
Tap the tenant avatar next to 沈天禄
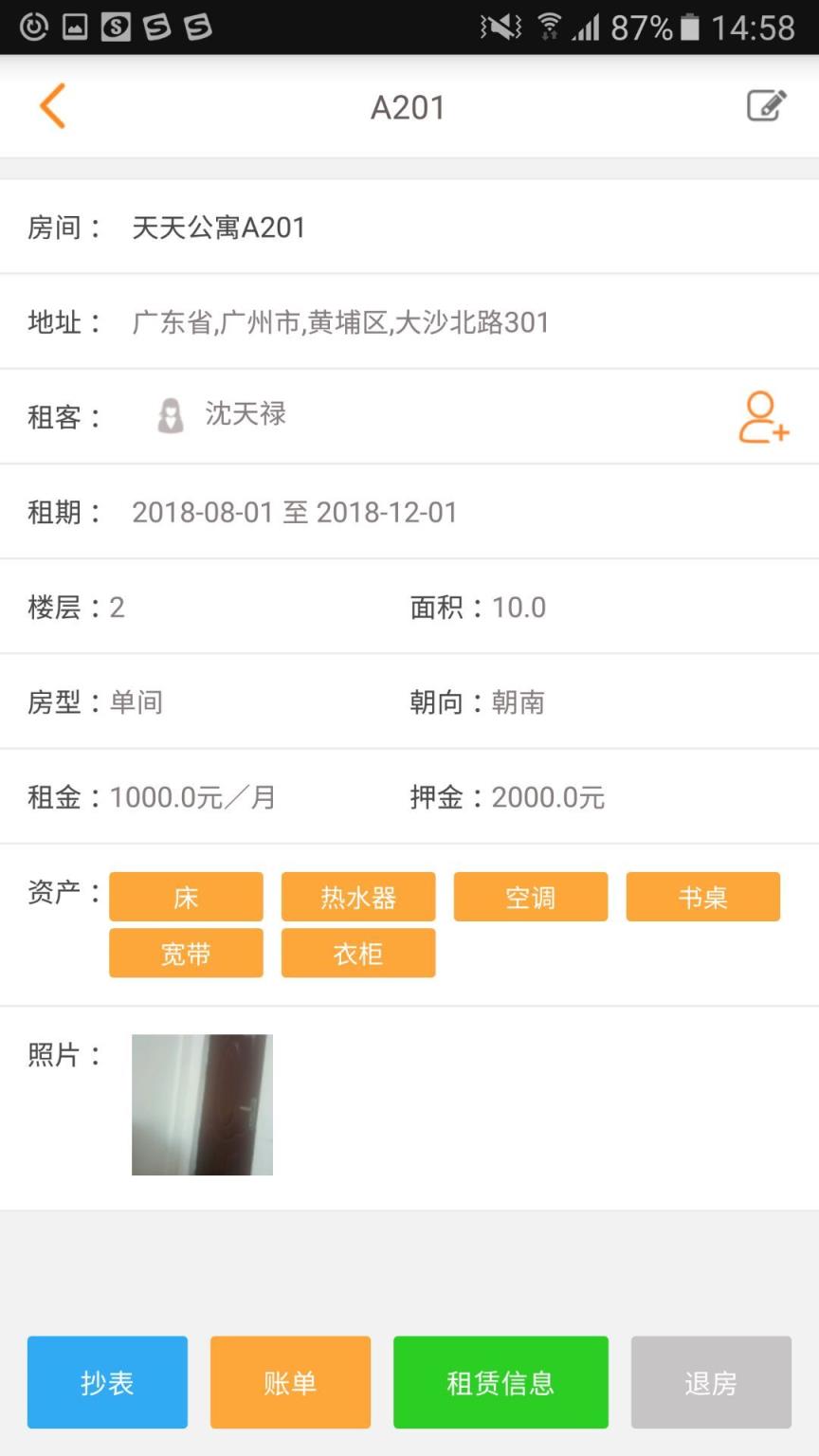(x=169, y=414)
